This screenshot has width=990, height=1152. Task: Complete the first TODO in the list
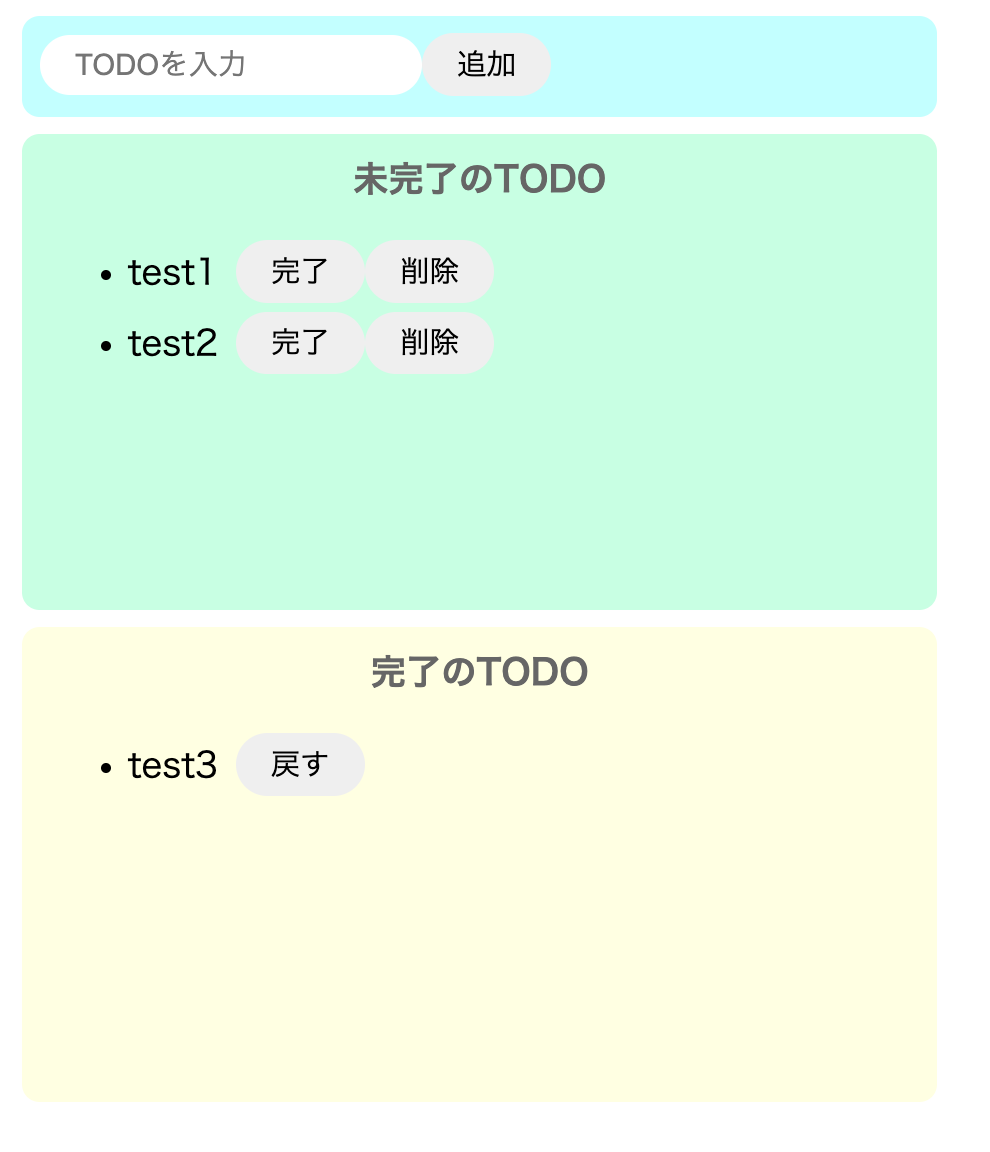click(300, 271)
